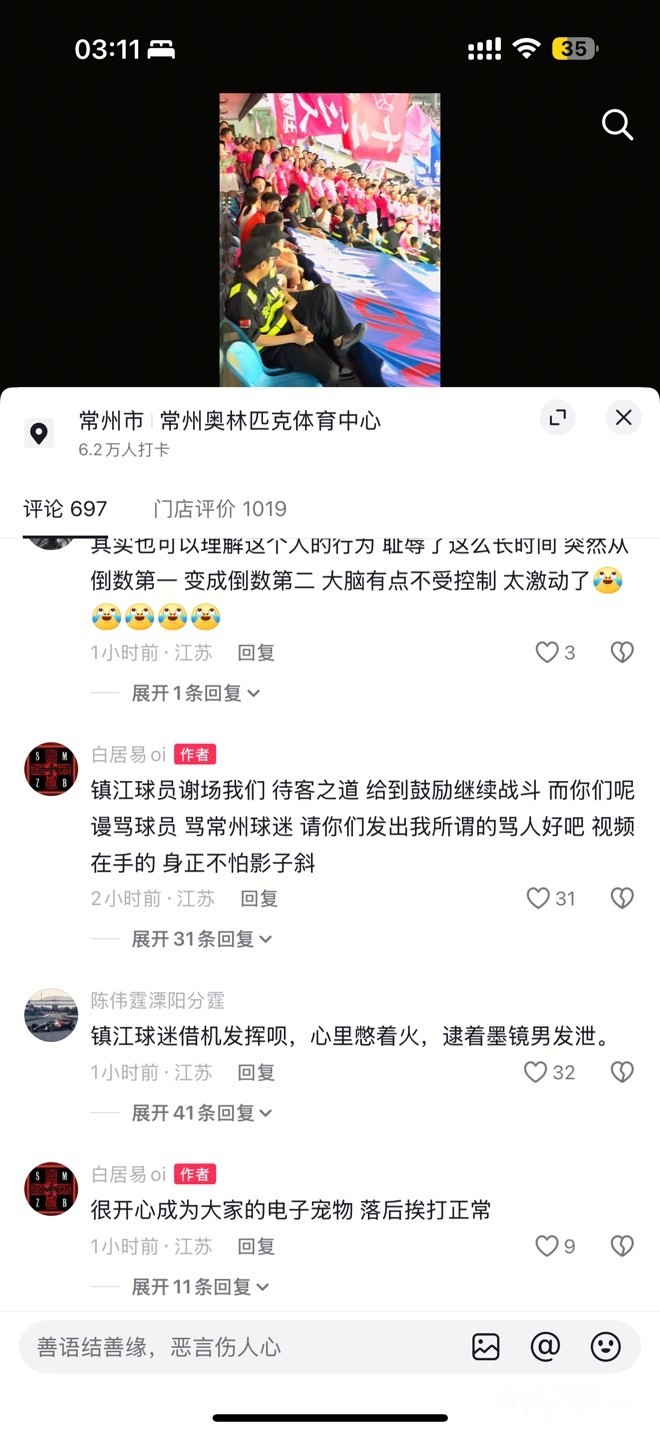Like the 镇江球员谢场我们 comment with 31 likes
The image size is (660, 1434).
(x=539, y=898)
